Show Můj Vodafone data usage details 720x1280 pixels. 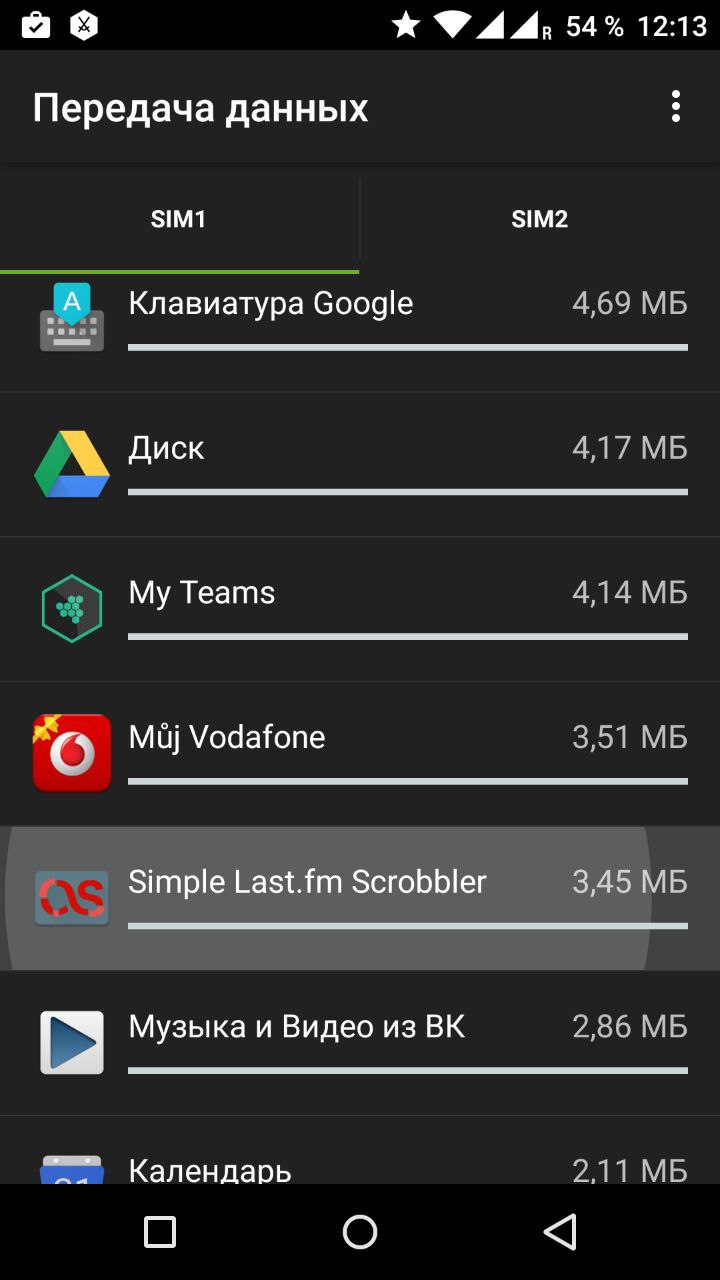(x=360, y=755)
